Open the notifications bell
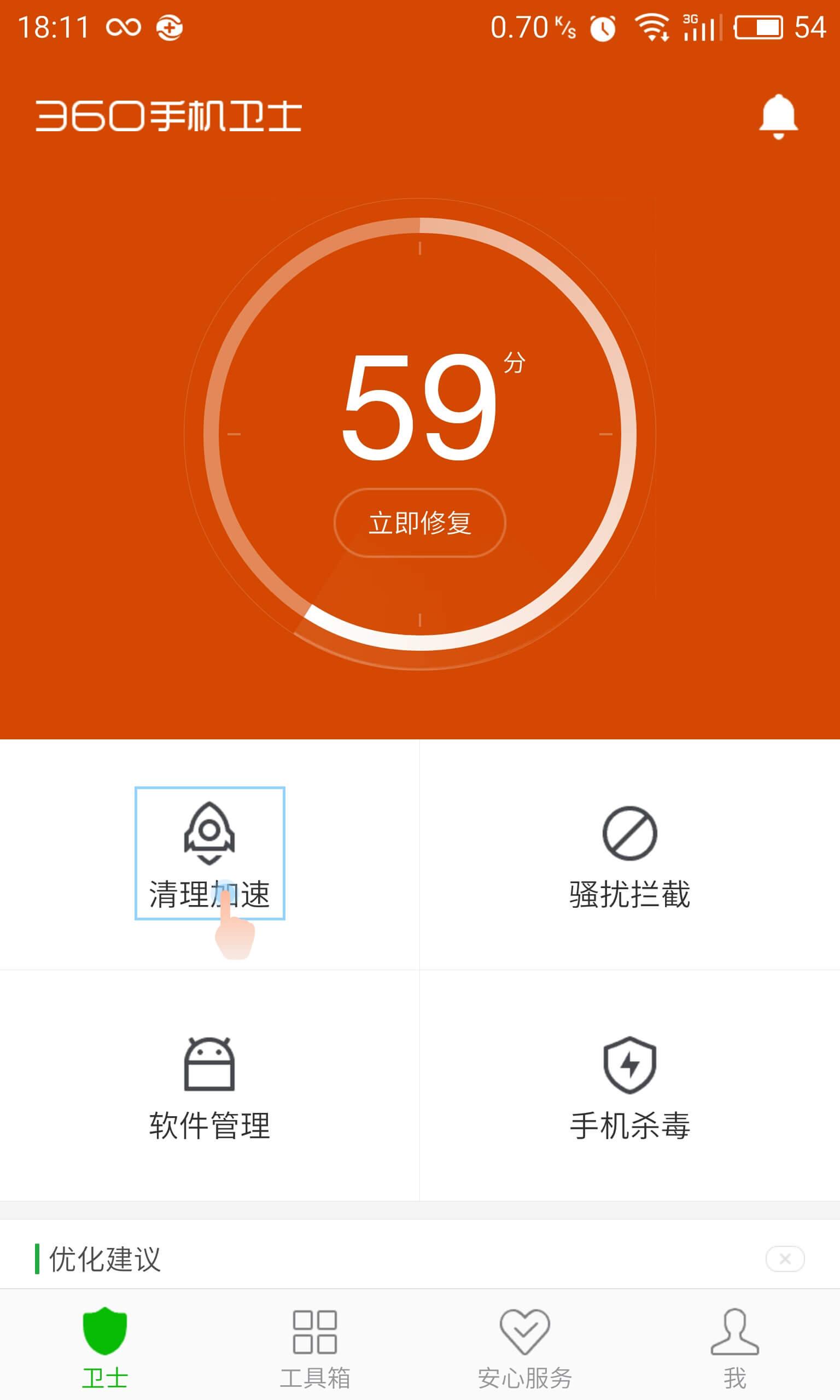This screenshot has height=1400, width=840. (x=778, y=116)
